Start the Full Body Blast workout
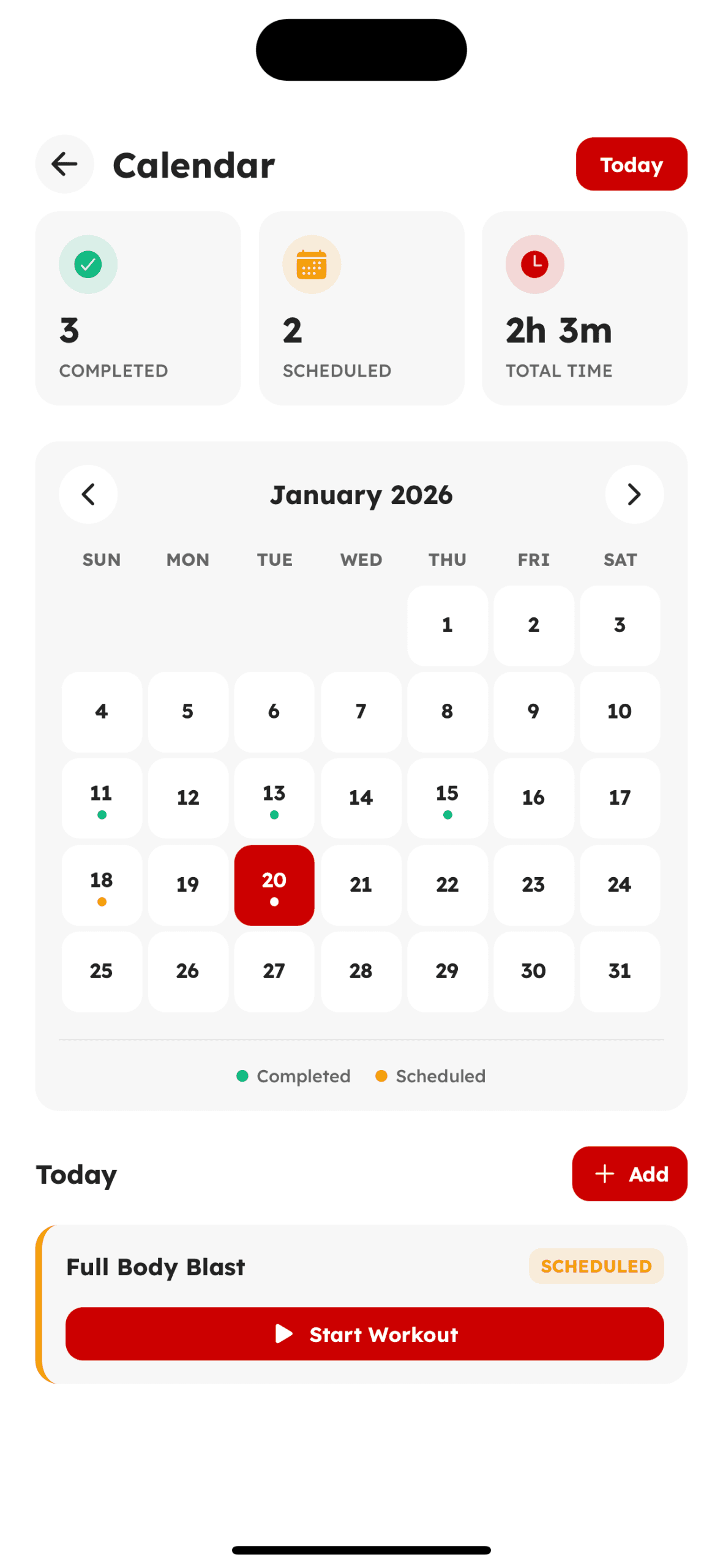The width and height of the screenshot is (723, 1568). click(x=364, y=1334)
